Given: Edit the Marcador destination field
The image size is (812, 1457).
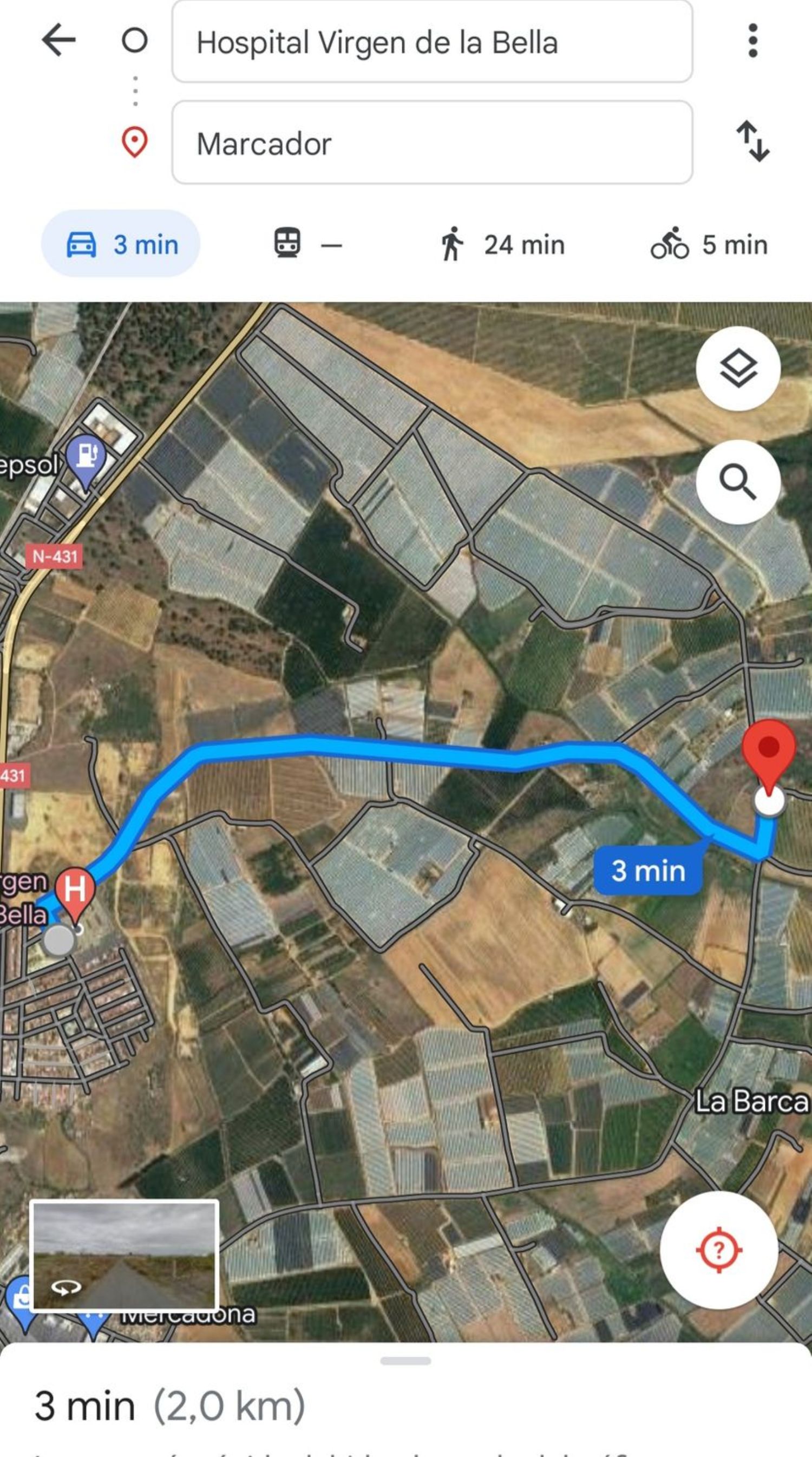Looking at the screenshot, I should click(432, 143).
